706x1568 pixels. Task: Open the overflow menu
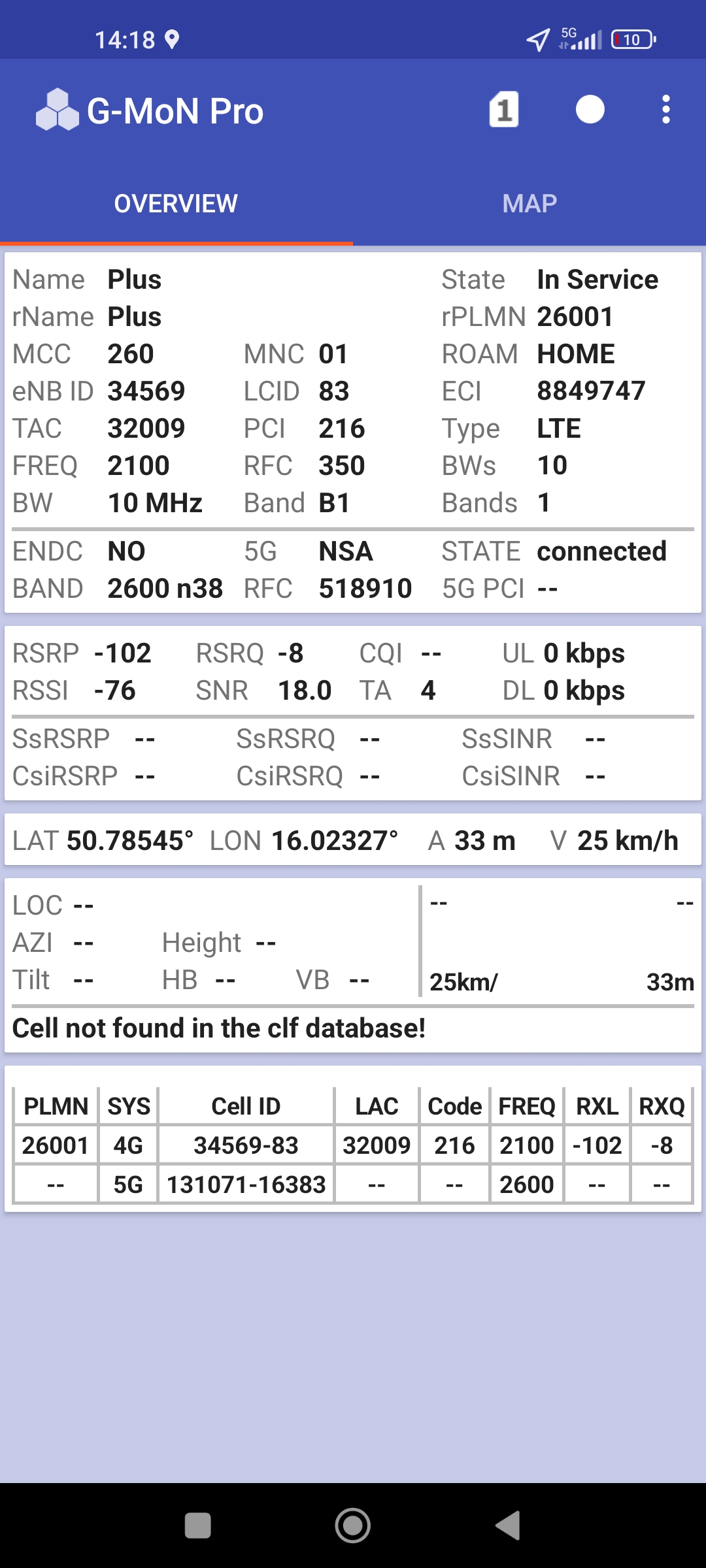pyautogui.click(x=665, y=110)
